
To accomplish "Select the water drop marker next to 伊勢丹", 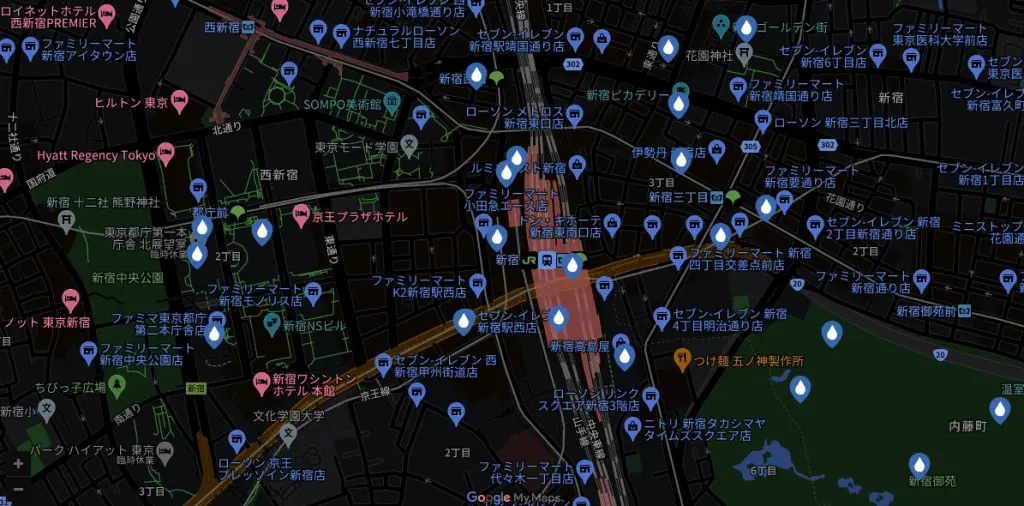I will tap(681, 158).
